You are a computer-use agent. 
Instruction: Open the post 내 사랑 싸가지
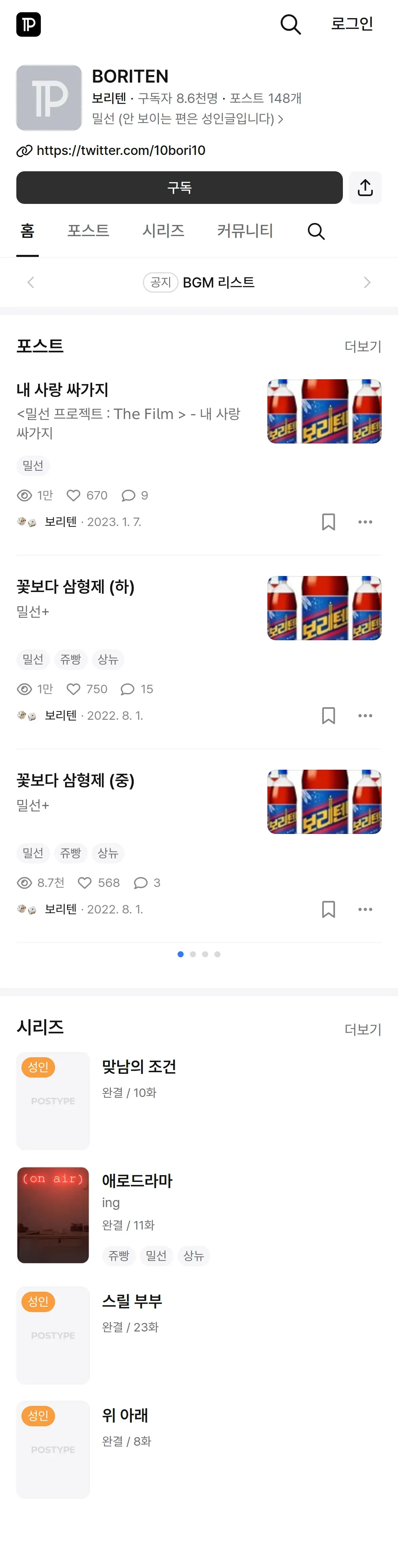[x=63, y=389]
